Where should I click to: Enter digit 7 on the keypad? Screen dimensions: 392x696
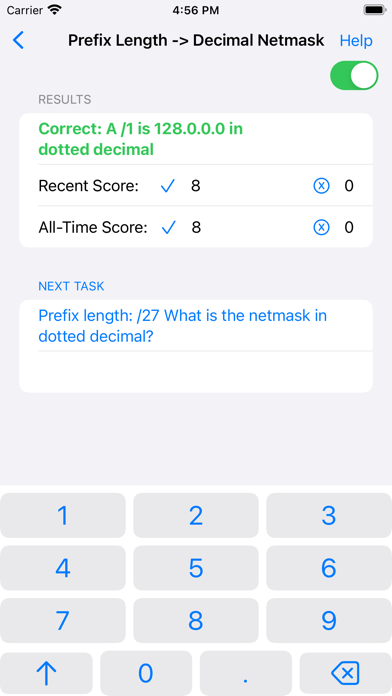(x=63, y=621)
